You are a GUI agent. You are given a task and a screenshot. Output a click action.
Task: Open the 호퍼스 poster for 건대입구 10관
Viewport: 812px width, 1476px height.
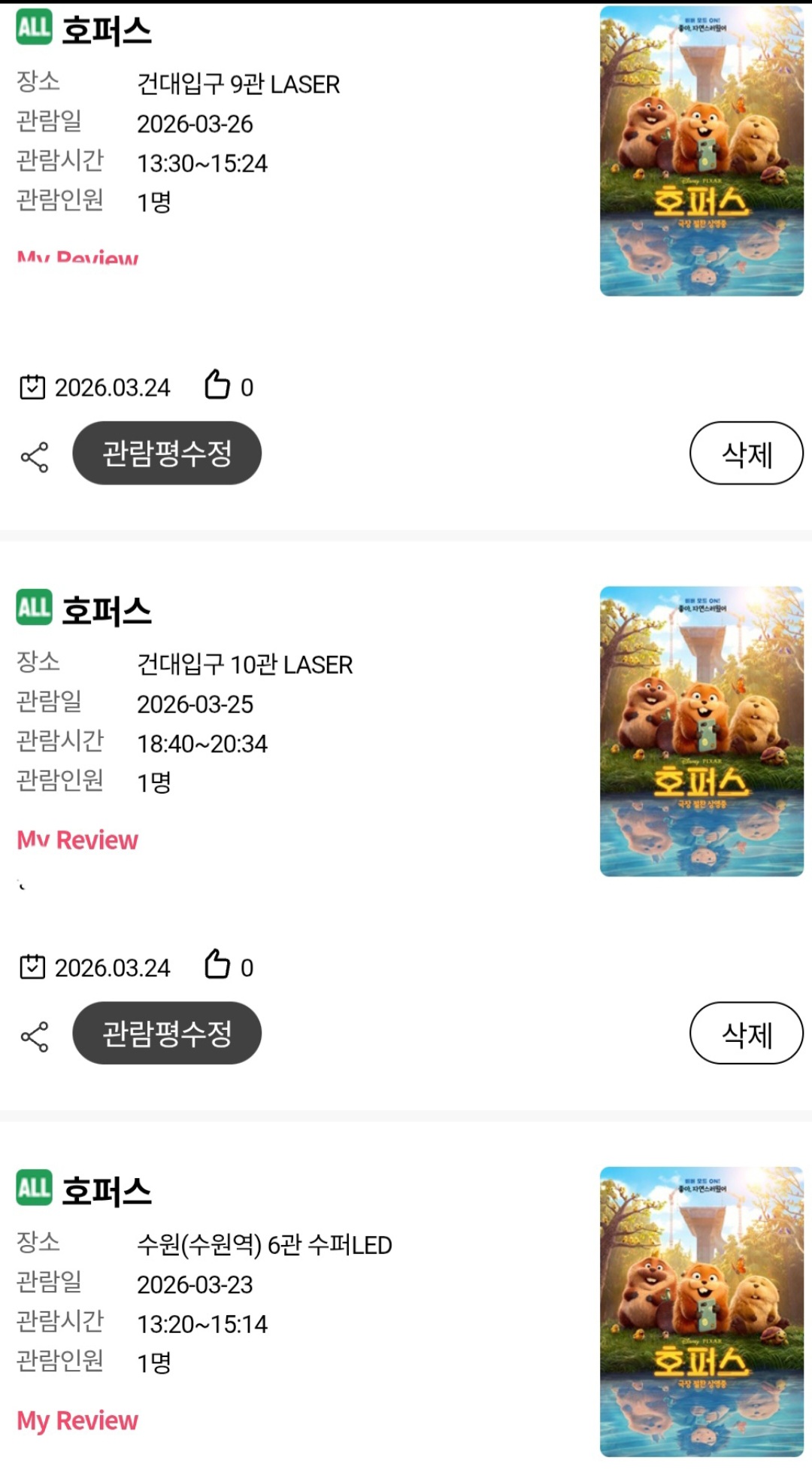pyautogui.click(x=701, y=731)
